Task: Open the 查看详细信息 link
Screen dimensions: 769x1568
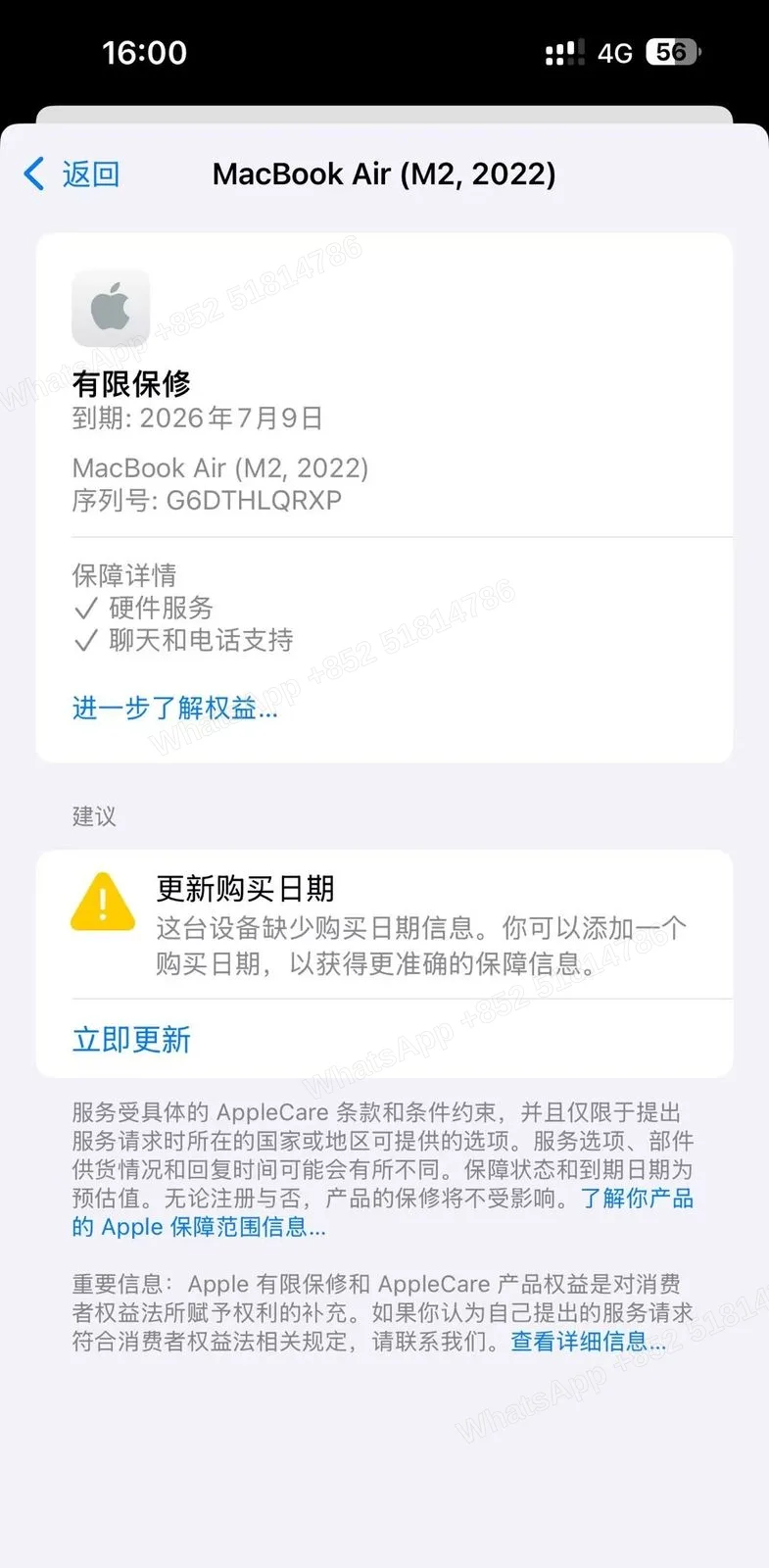Action: pos(589,1341)
